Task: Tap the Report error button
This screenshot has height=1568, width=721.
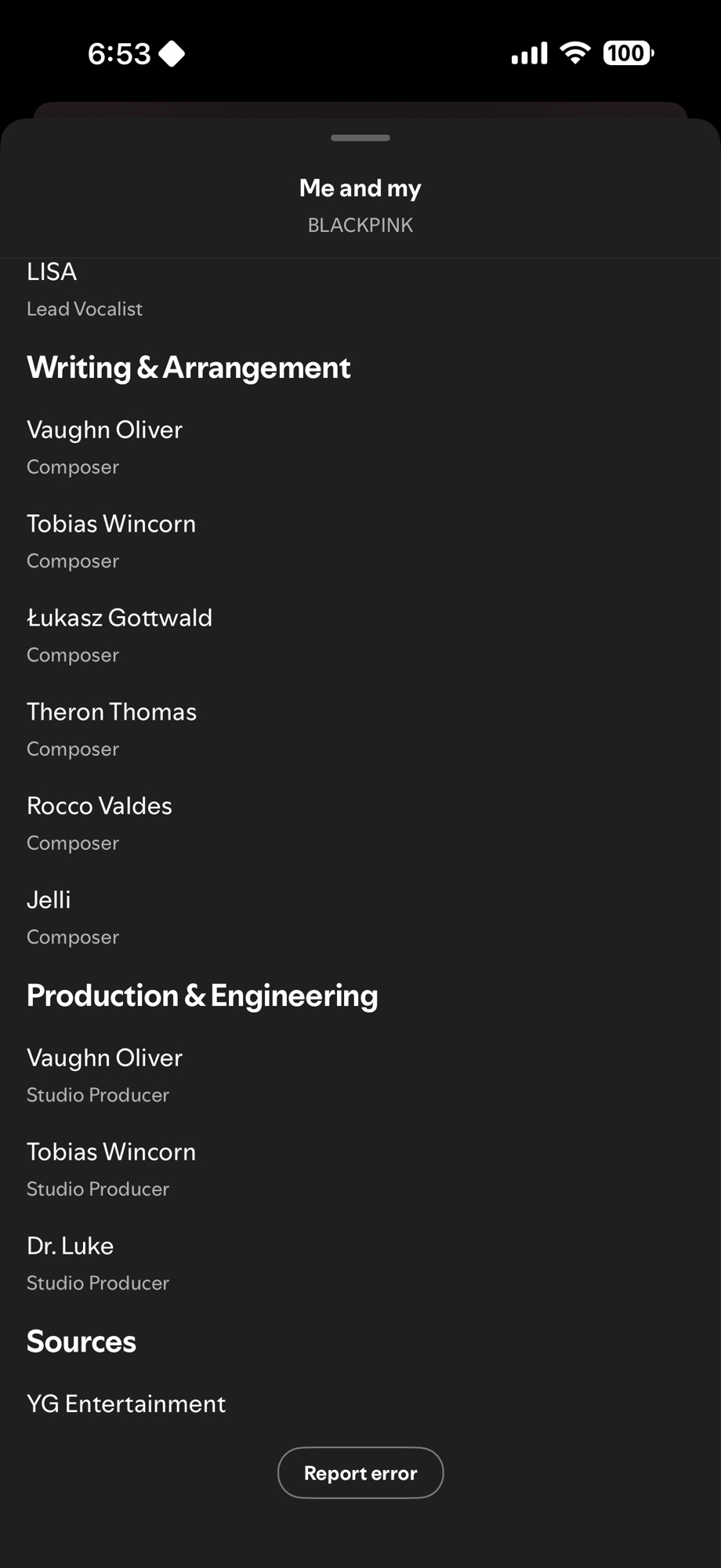Action: coord(360,1473)
